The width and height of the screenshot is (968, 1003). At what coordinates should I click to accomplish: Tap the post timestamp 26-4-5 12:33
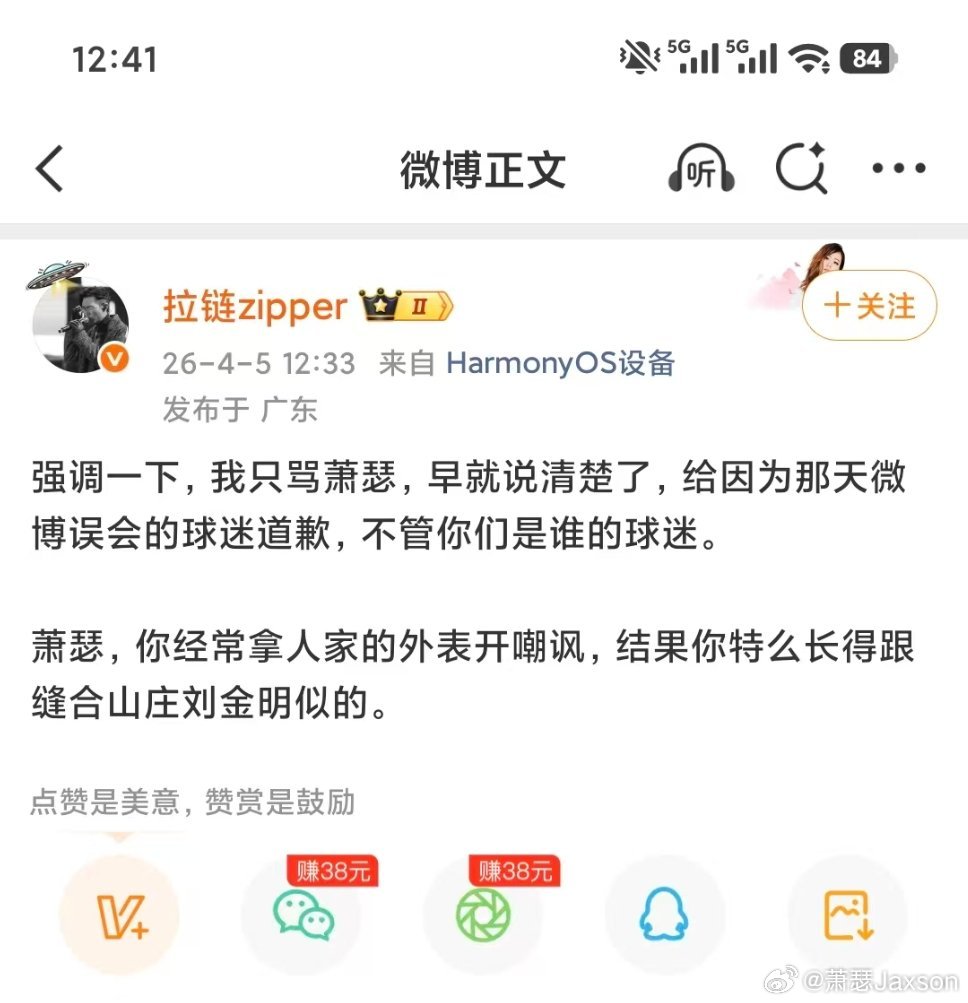pos(258,363)
